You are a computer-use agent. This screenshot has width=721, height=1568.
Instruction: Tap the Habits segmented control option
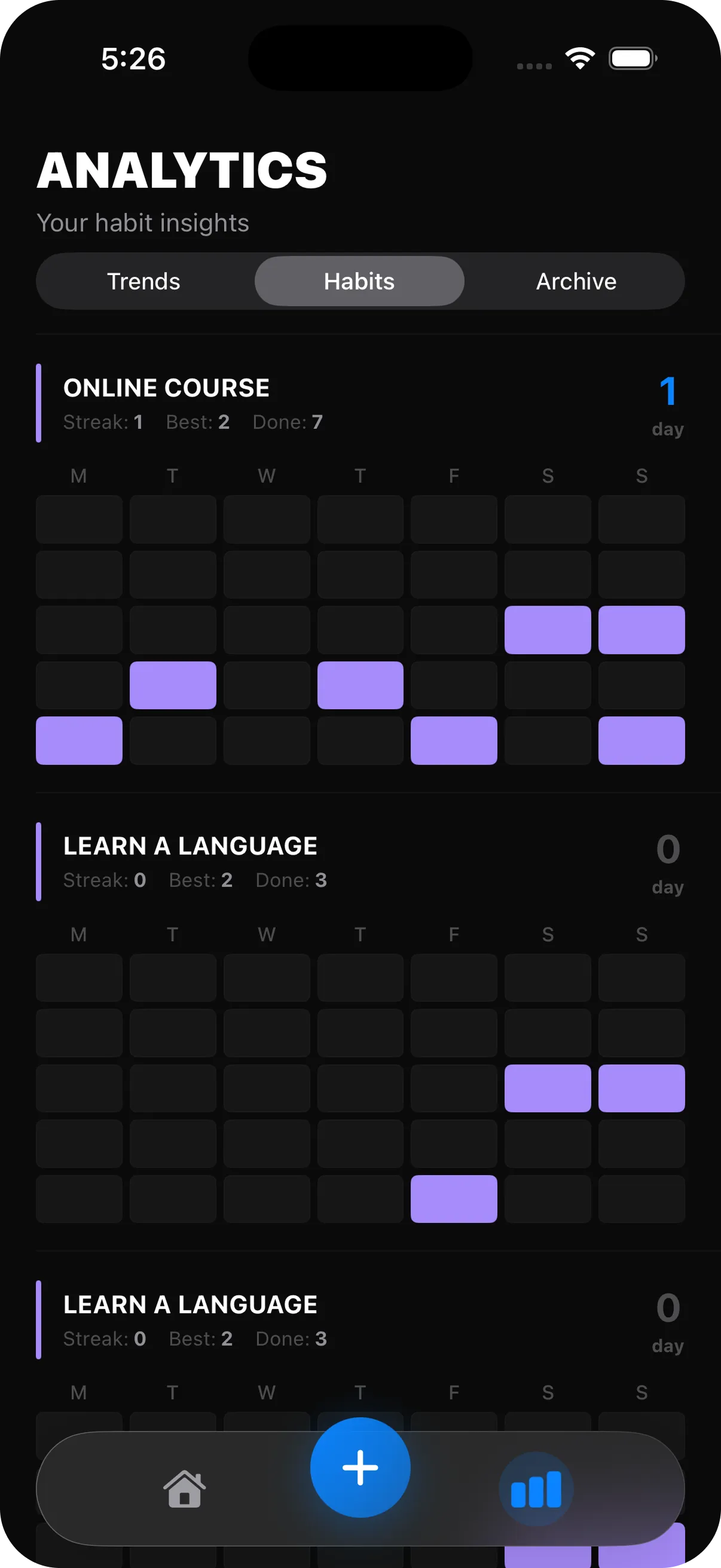(359, 280)
